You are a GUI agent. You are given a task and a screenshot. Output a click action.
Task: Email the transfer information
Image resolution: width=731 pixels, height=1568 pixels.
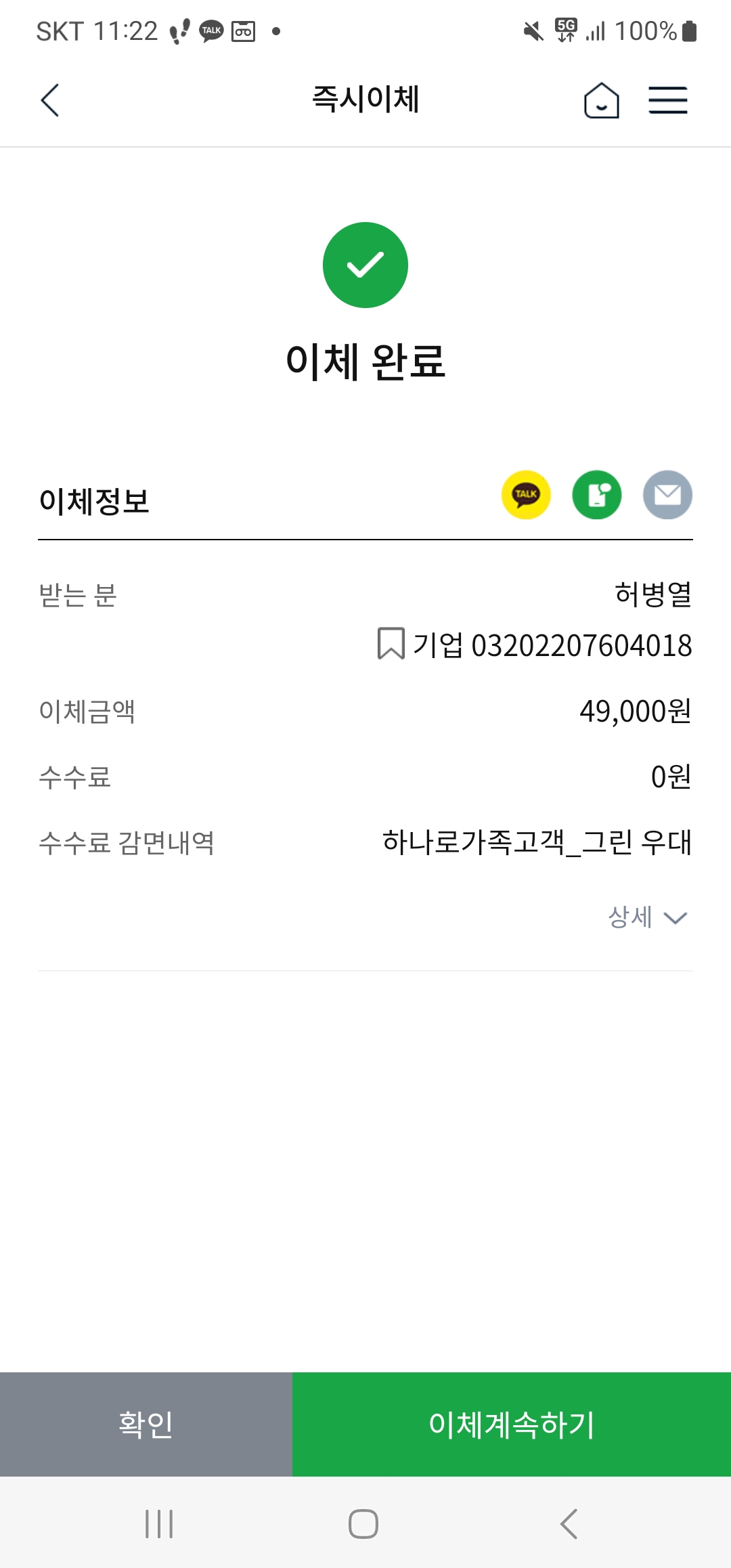click(x=667, y=495)
